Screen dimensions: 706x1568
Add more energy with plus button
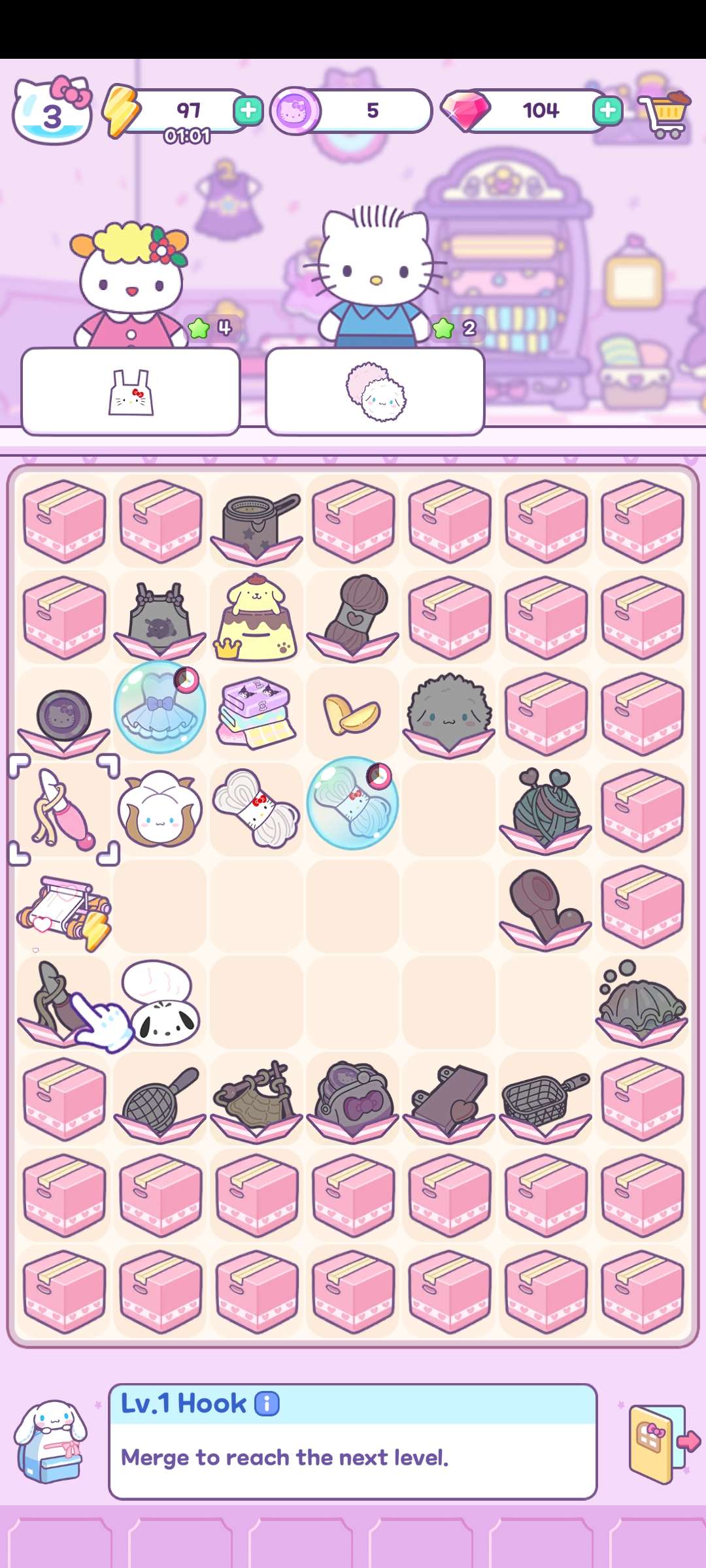[x=248, y=110]
